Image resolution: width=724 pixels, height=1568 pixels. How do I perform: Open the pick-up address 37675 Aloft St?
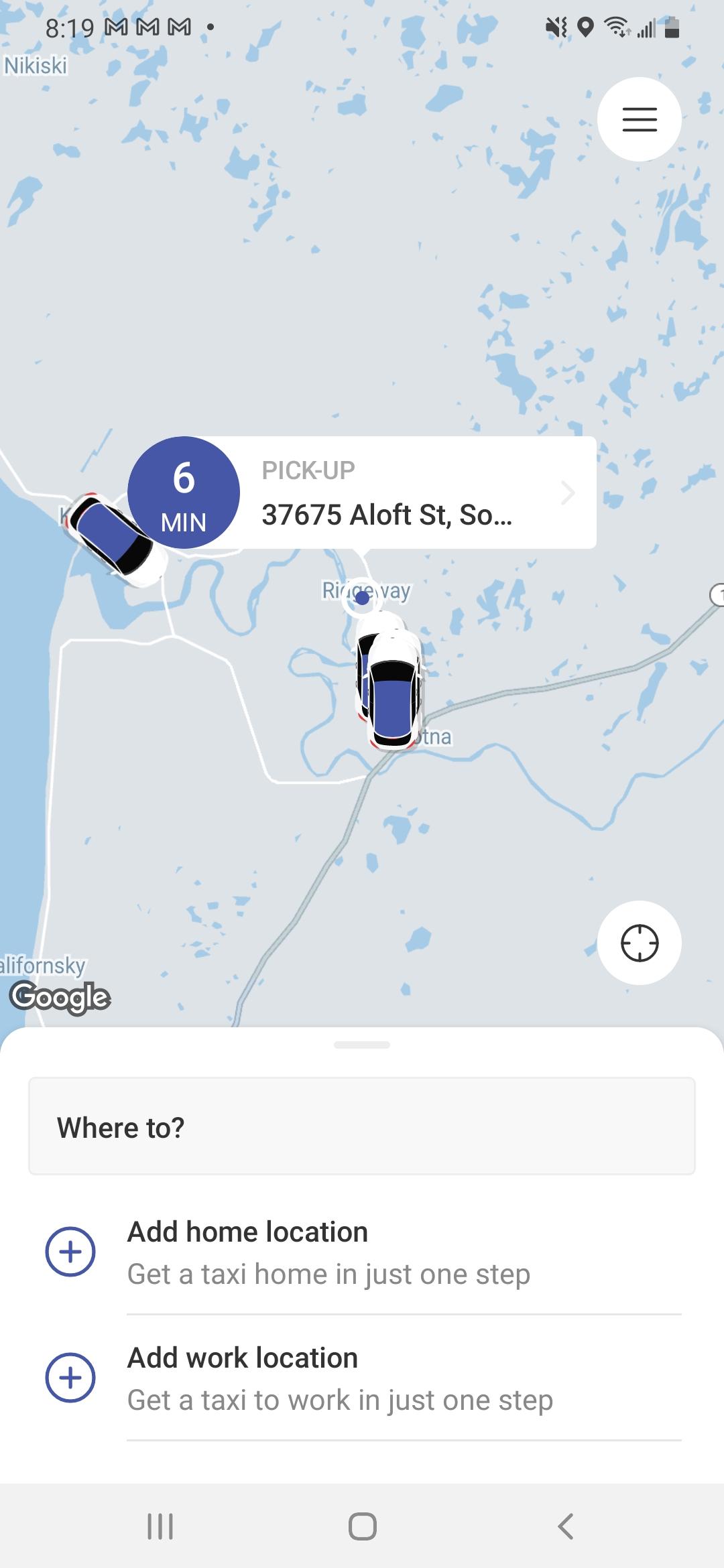(386, 493)
